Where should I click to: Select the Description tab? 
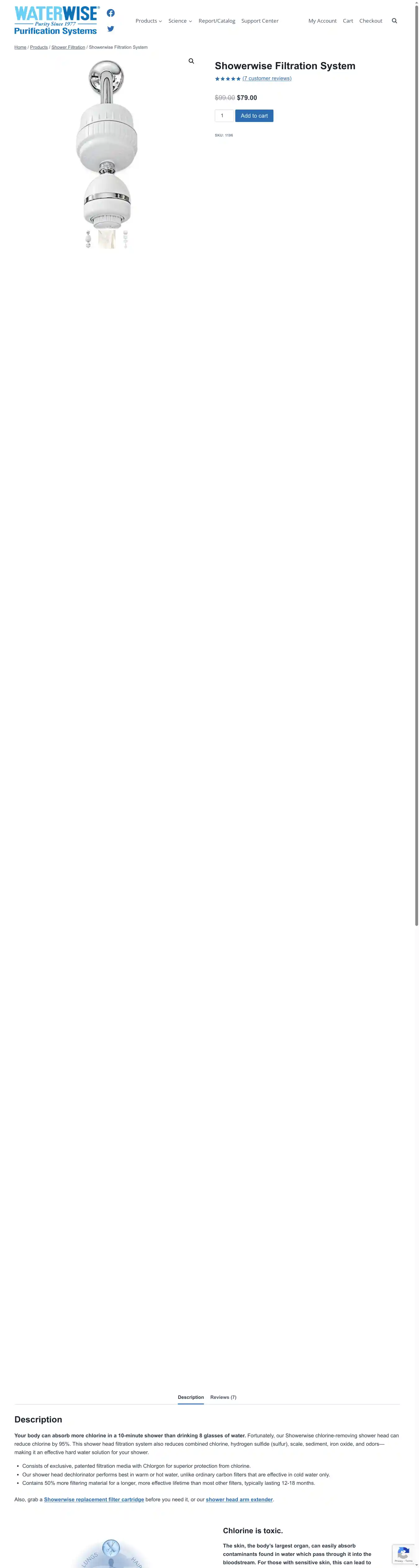pos(191,1397)
